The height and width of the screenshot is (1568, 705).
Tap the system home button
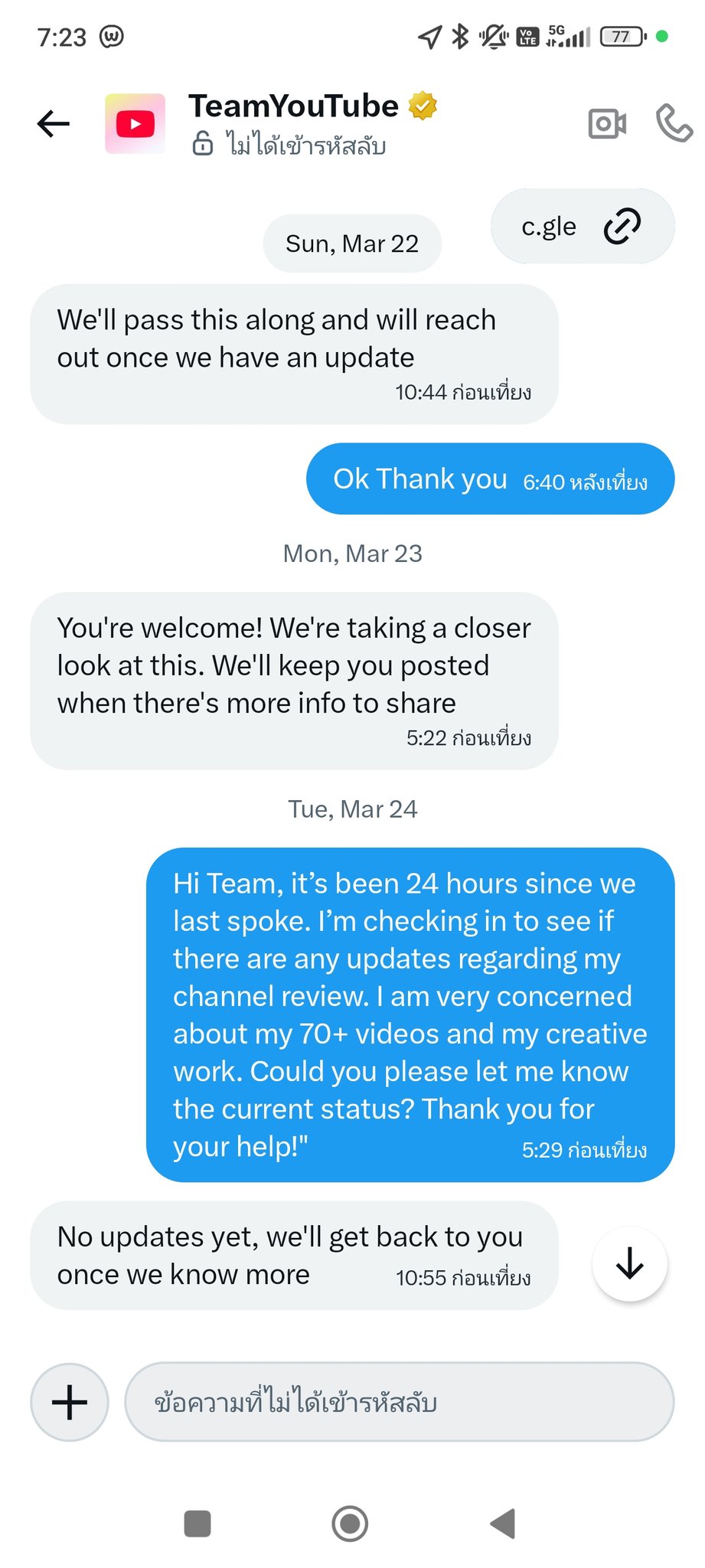tap(350, 1524)
